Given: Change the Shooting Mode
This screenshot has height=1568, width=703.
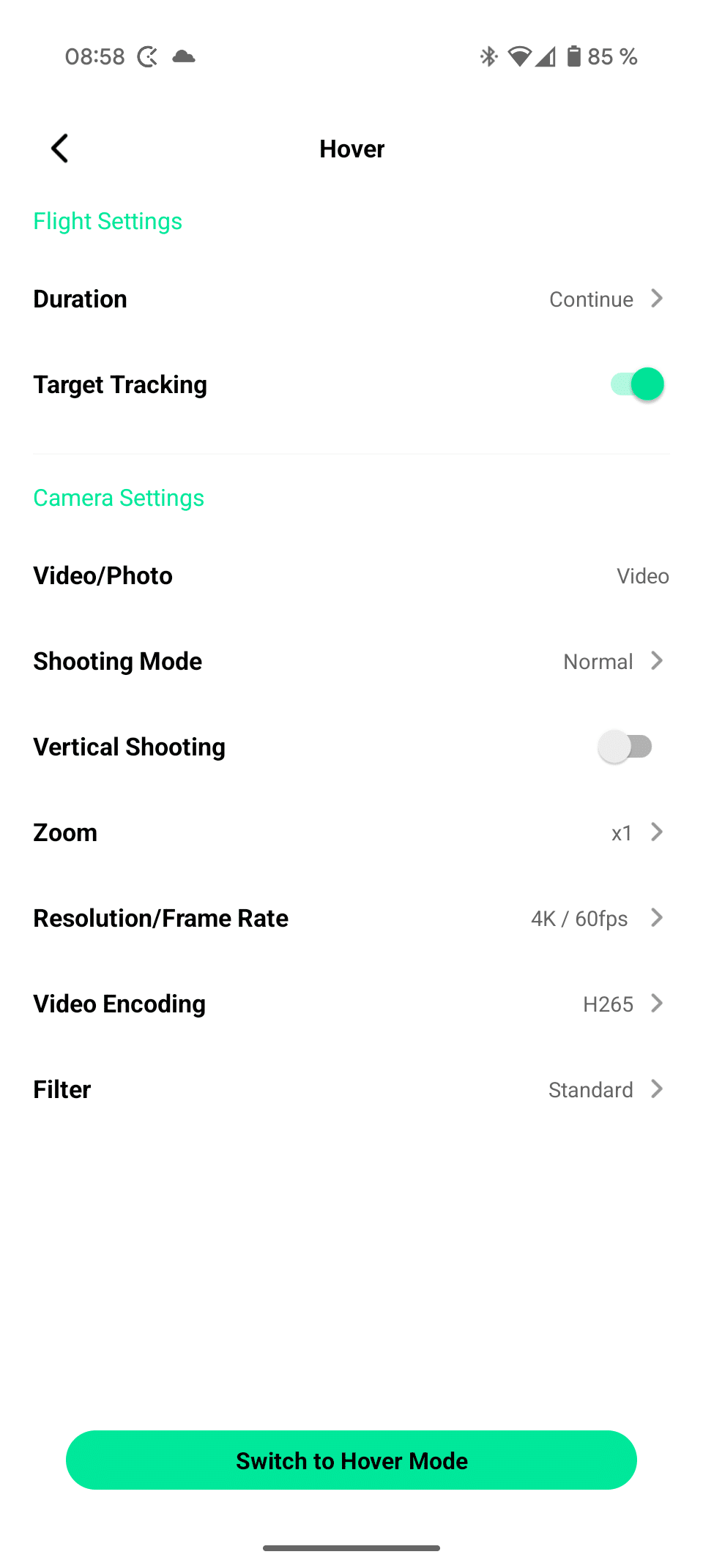Looking at the screenshot, I should coord(351,662).
